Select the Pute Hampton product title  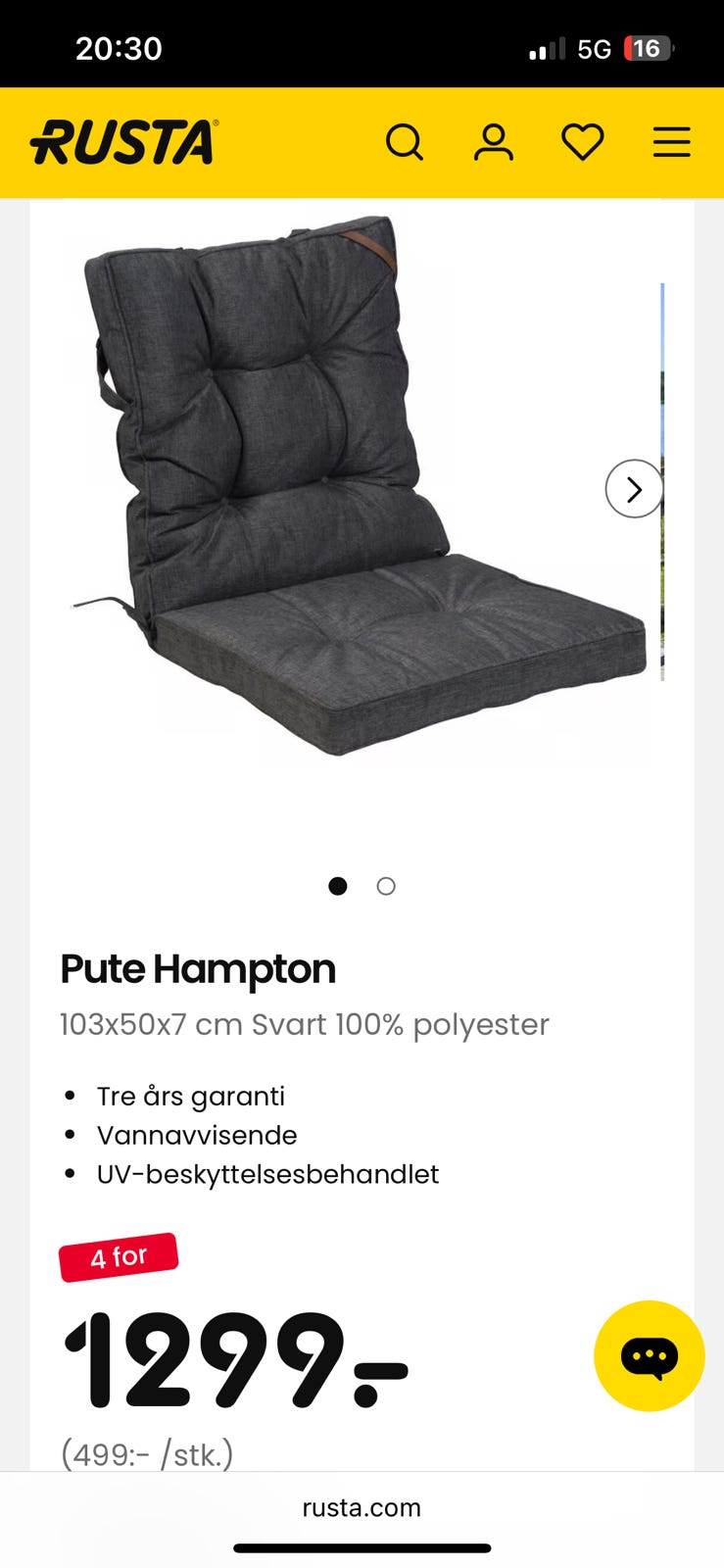click(x=198, y=968)
